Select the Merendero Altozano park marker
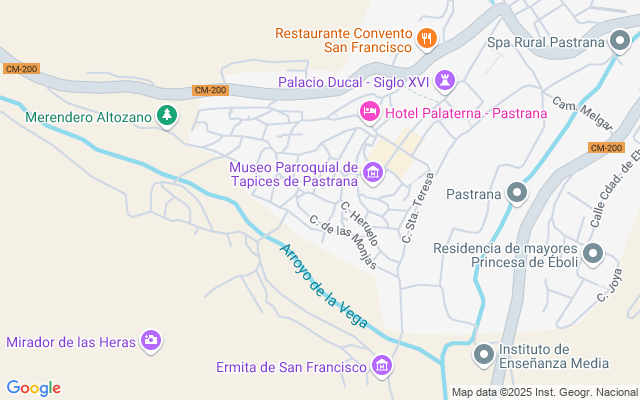 (x=167, y=116)
